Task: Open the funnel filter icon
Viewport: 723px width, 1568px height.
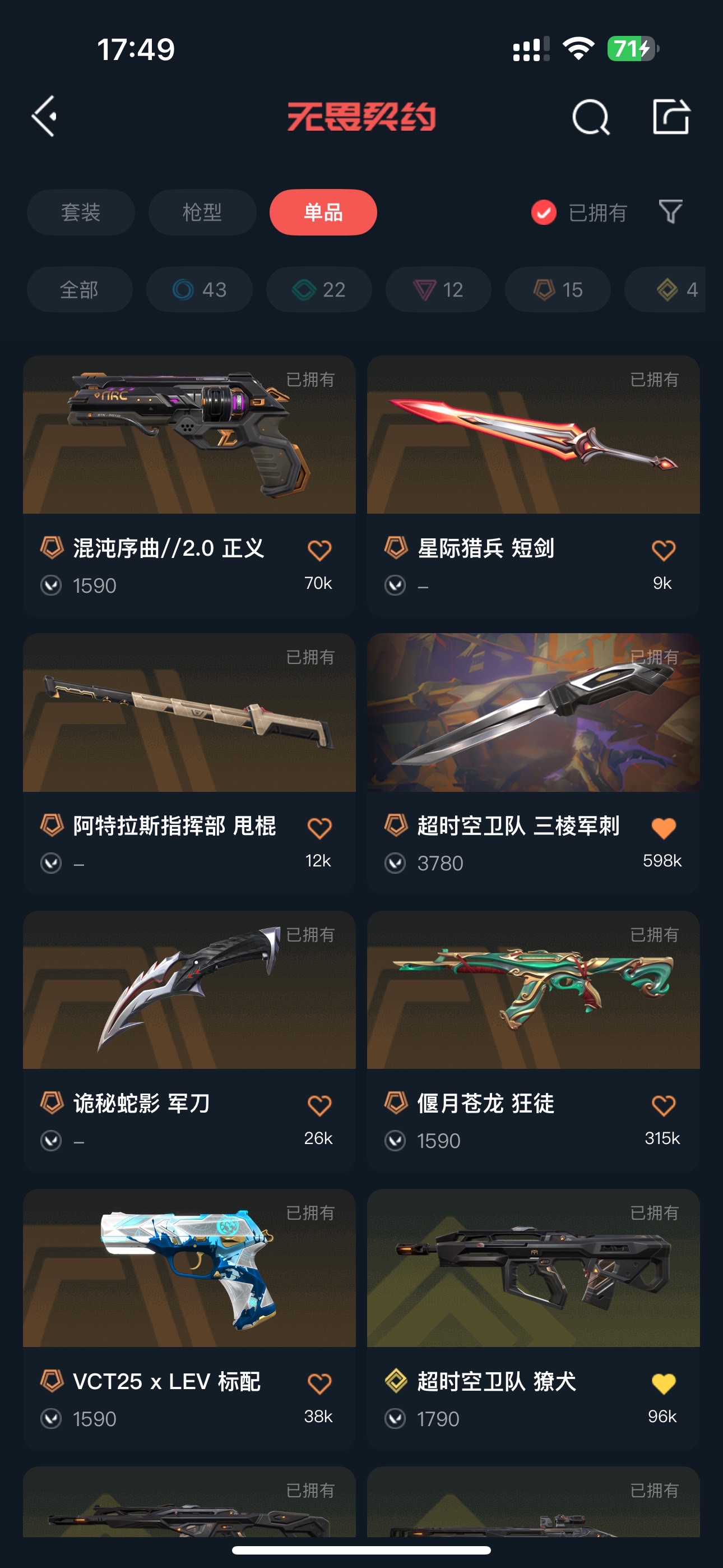Action: tap(670, 212)
